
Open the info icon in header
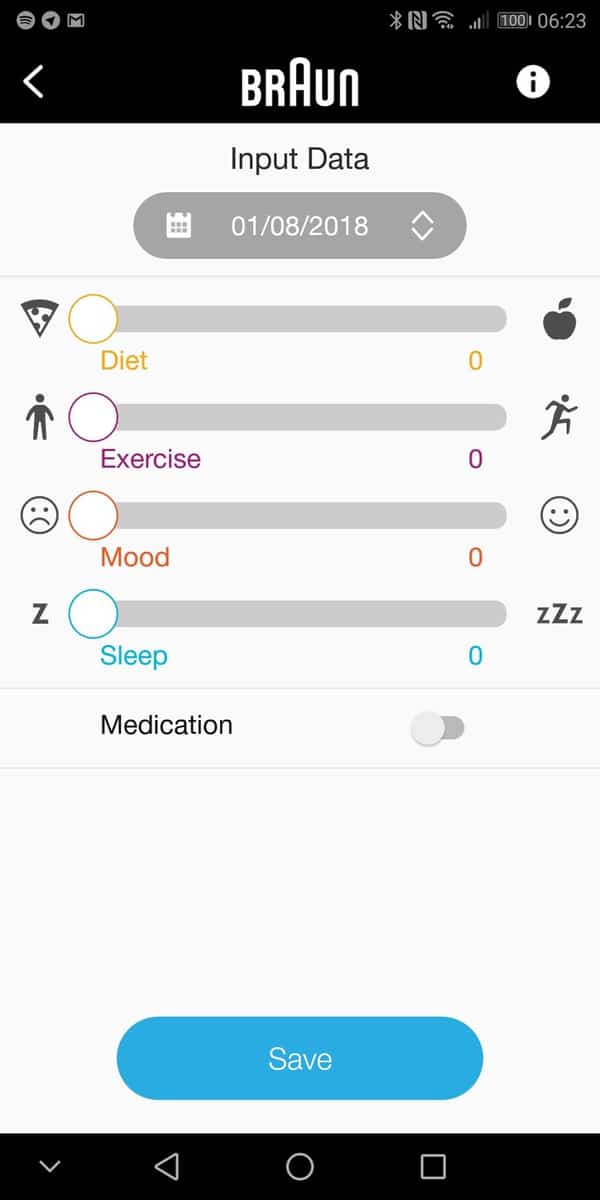532,82
